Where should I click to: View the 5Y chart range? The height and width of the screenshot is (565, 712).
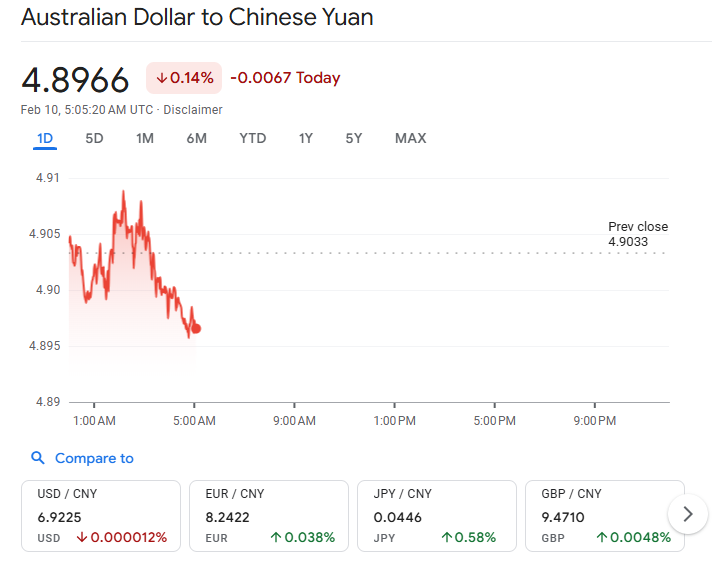click(x=354, y=138)
